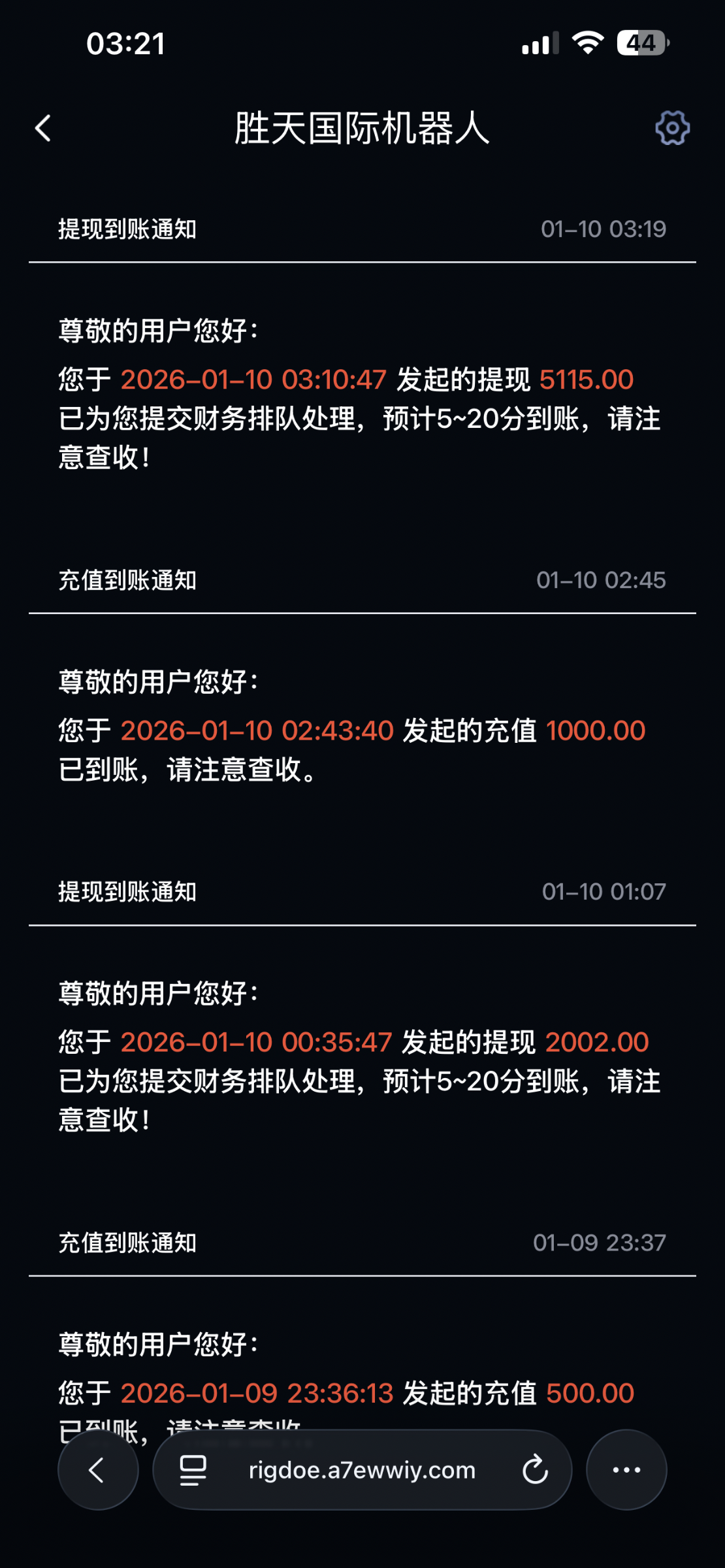The height and width of the screenshot is (1568, 725).
Task: Tap the rigdoe.a7ewwiy.com address bar
Action: pyautogui.click(x=362, y=1470)
